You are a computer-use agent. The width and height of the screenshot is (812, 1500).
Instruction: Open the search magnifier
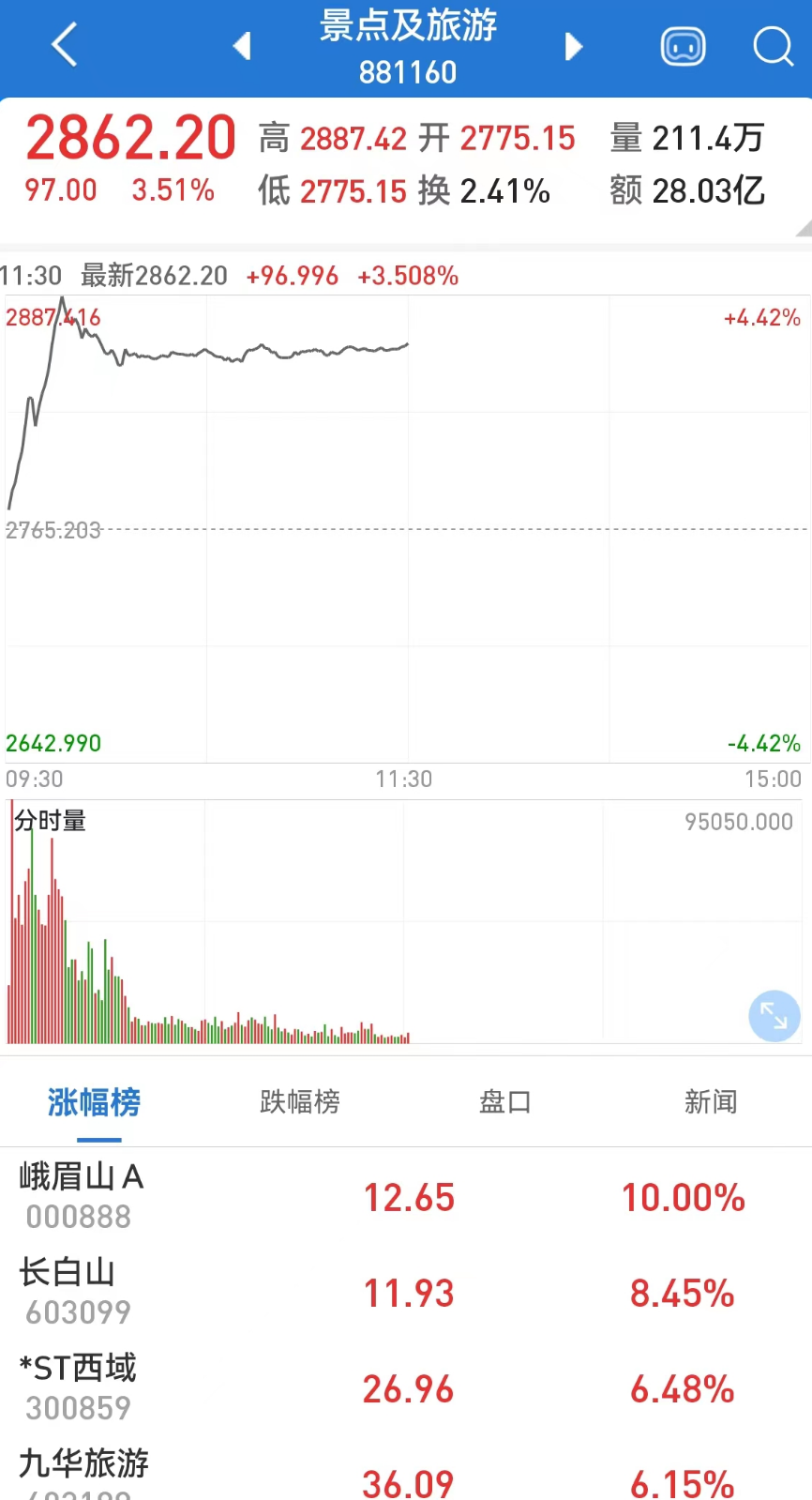pyautogui.click(x=774, y=46)
